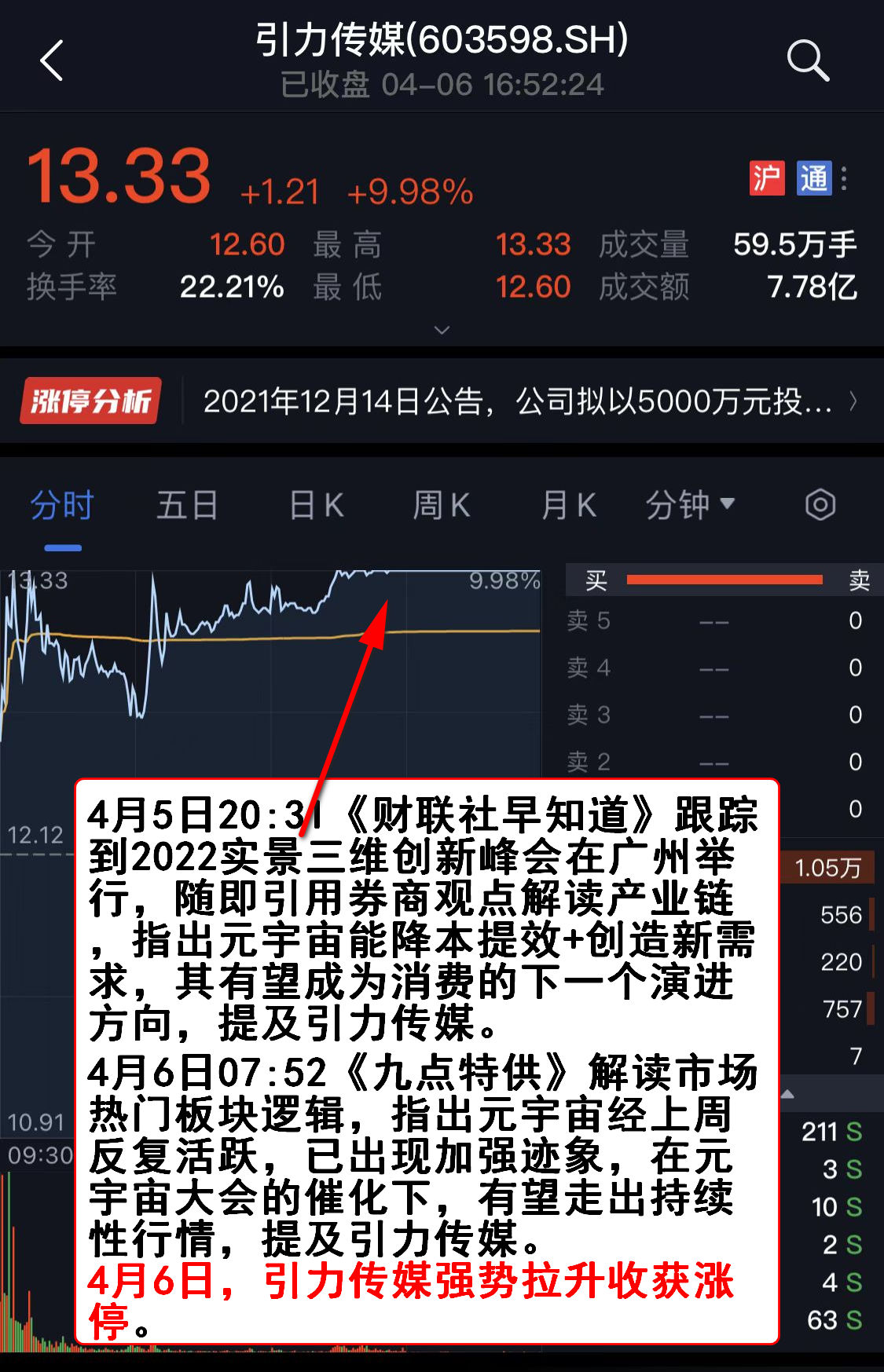This screenshot has height=1372, width=884.
Task: Show the 周K candlestick chart
Action: click(x=442, y=505)
